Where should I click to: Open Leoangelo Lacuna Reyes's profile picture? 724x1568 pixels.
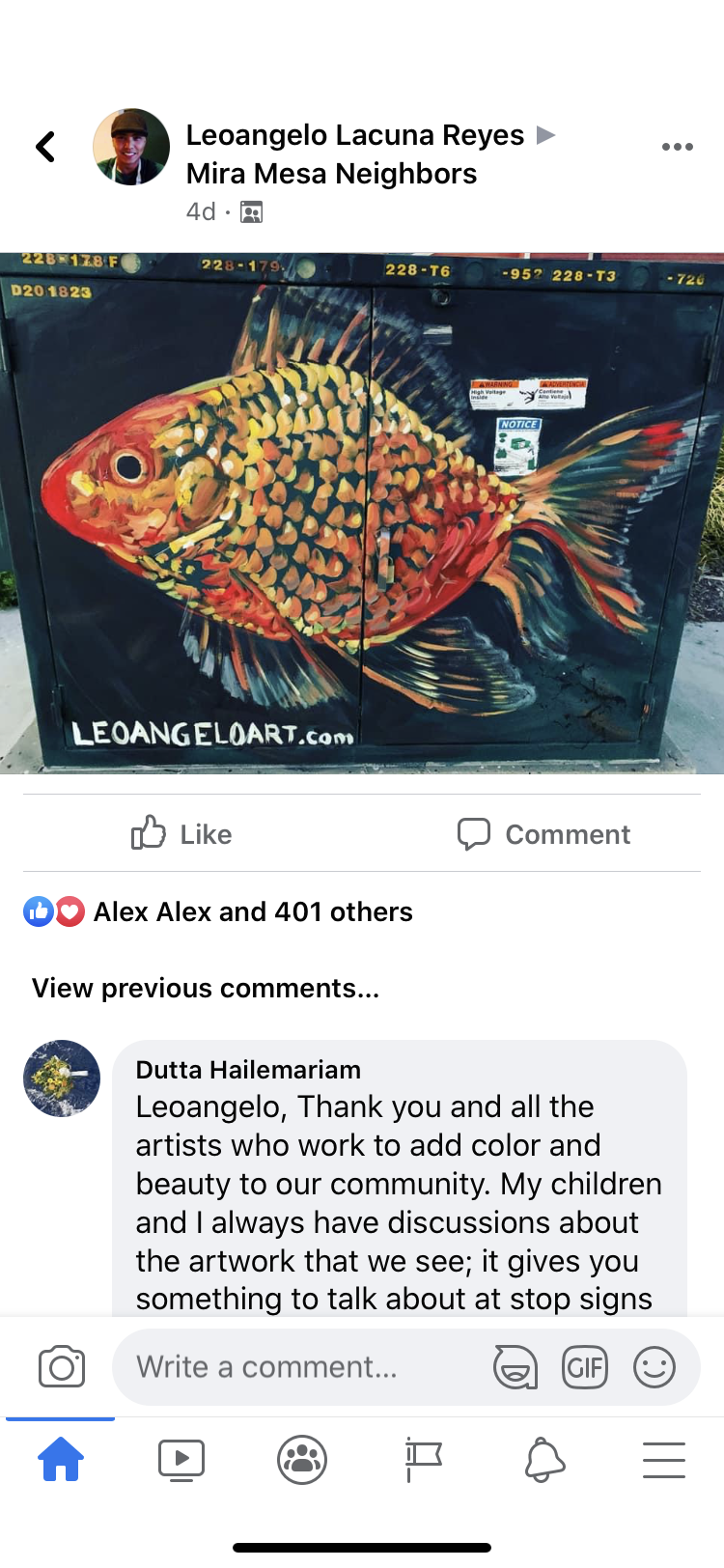click(131, 147)
